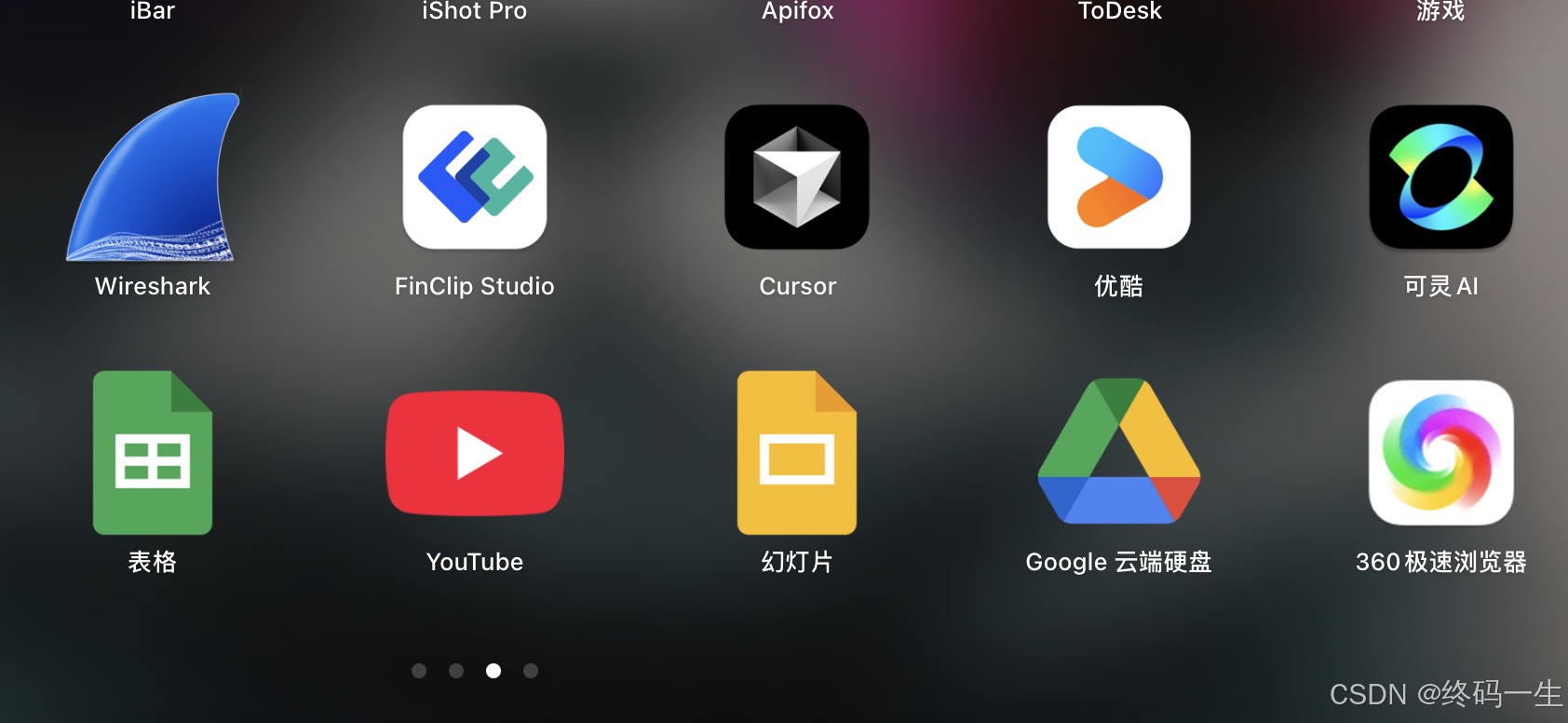Open the 表格 sheets app
The height and width of the screenshot is (723, 1568).
[x=153, y=453]
